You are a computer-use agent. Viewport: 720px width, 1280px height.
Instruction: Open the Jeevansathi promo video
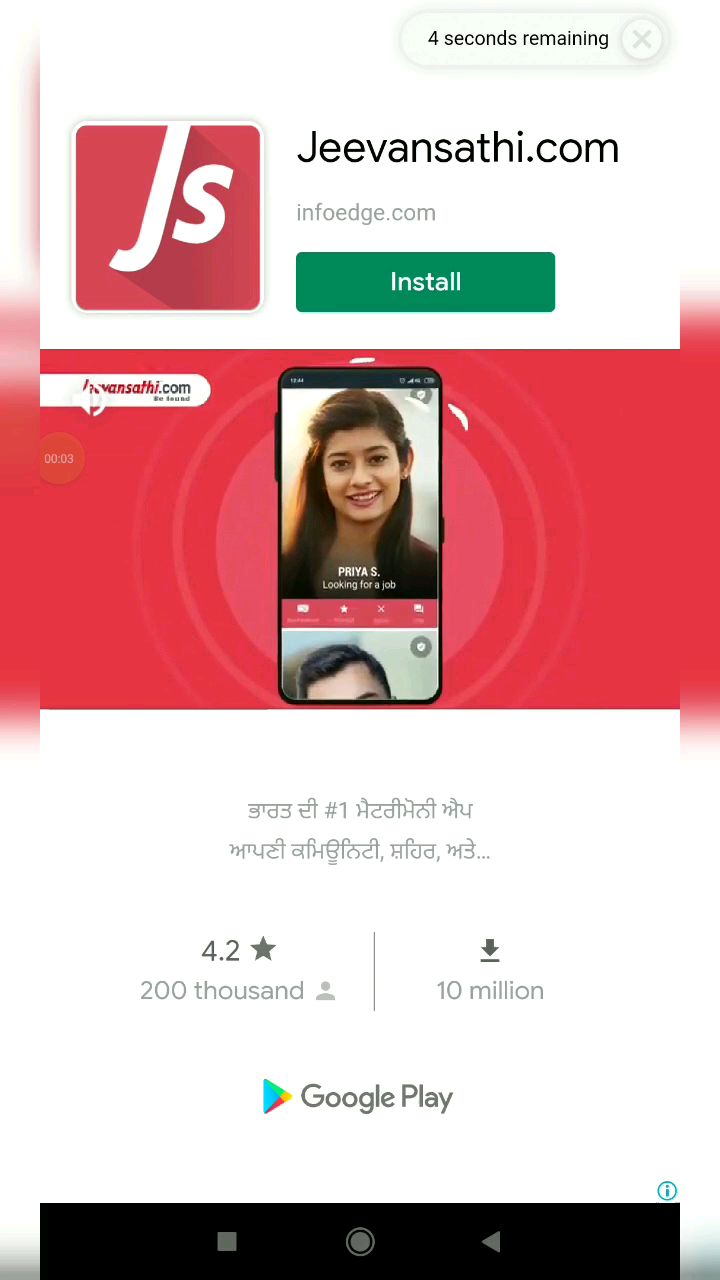[x=360, y=530]
